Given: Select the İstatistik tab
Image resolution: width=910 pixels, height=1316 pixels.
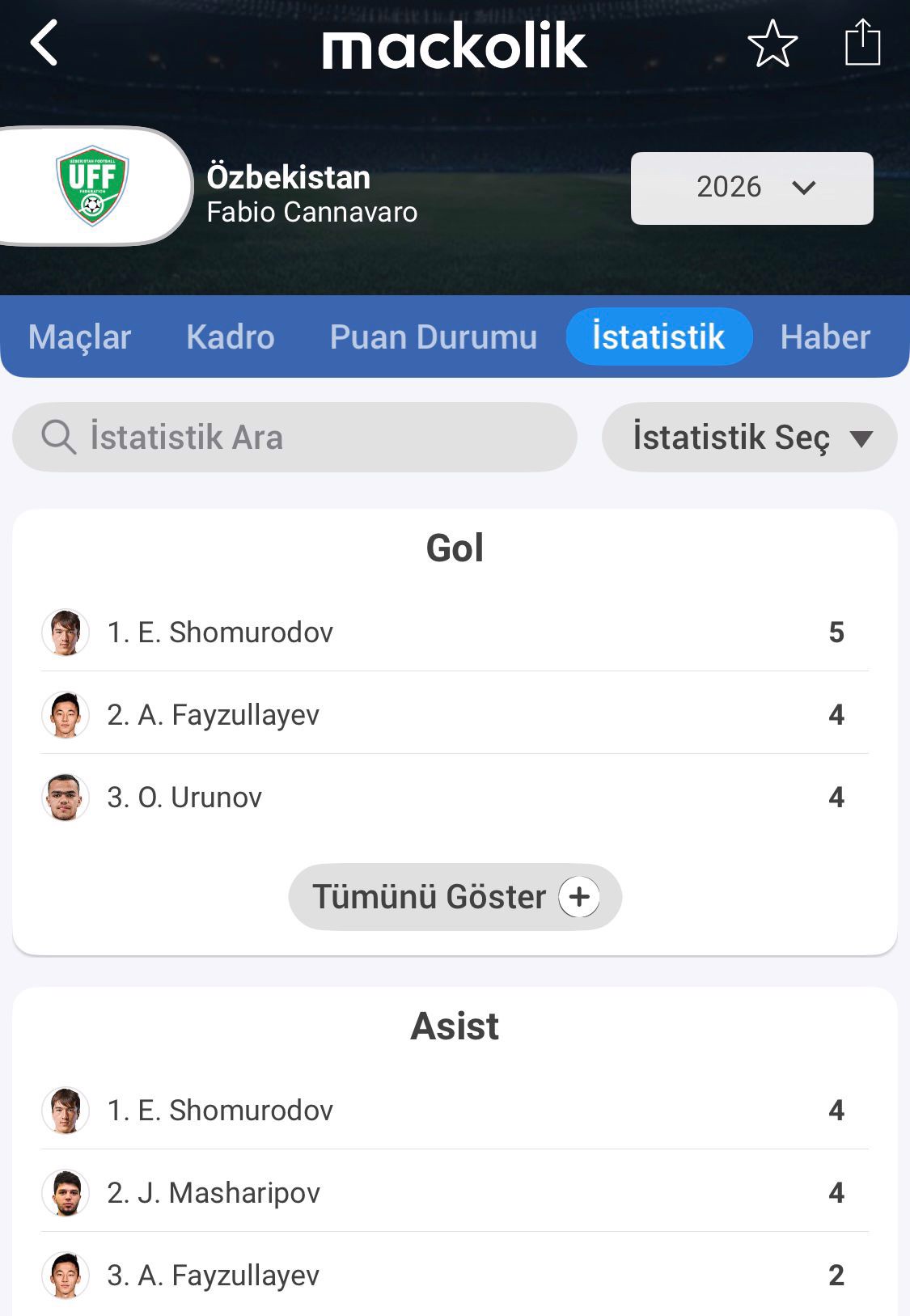Looking at the screenshot, I should click(658, 337).
